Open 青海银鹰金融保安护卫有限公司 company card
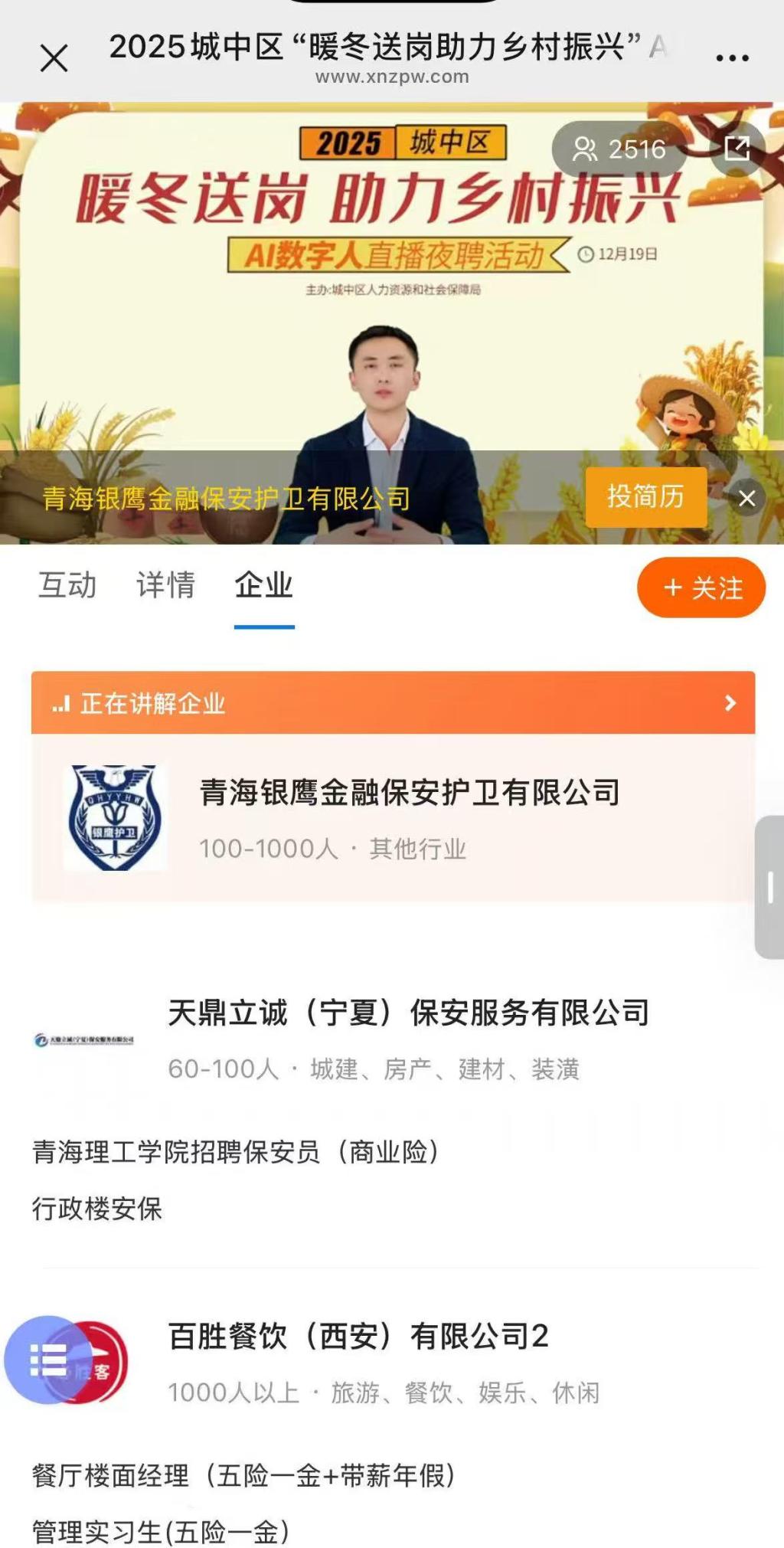Screen dimensions: 784x1548 pos(408,817)
